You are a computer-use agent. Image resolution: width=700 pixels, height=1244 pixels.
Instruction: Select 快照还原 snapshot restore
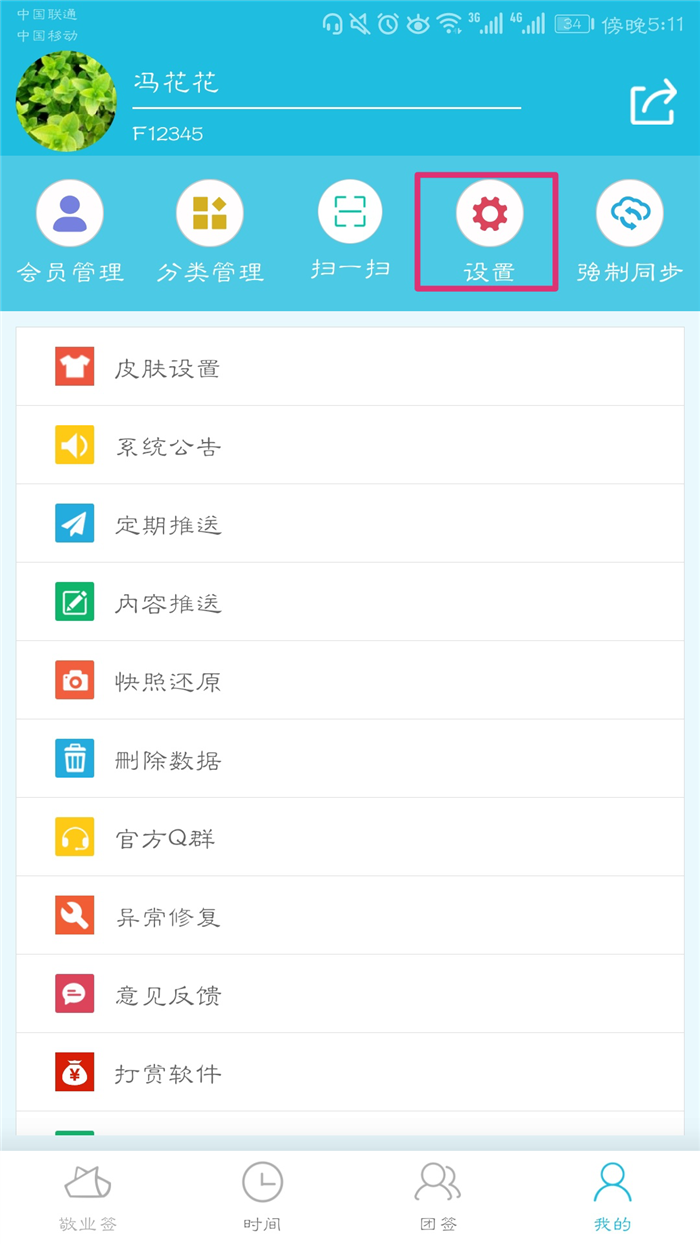click(x=350, y=680)
